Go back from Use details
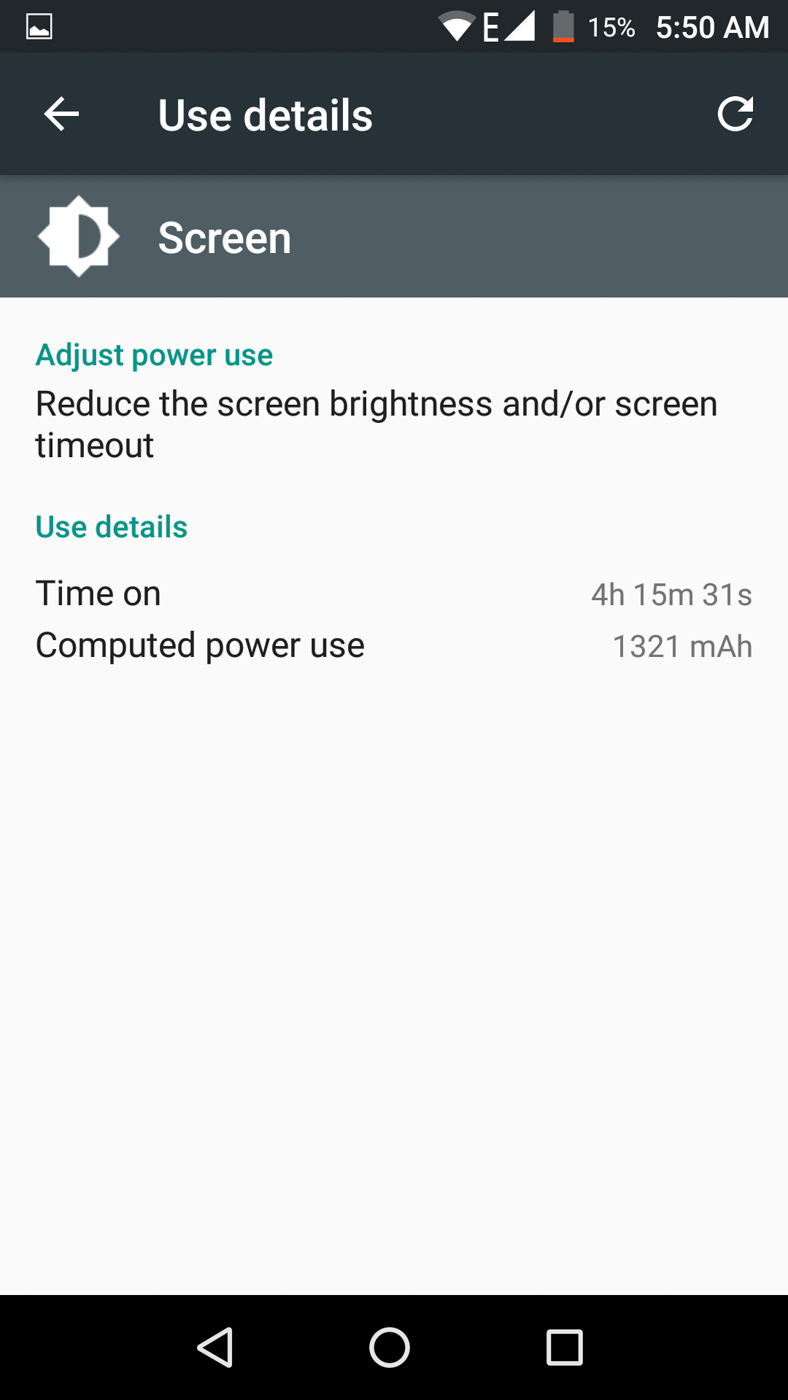788x1400 pixels. point(61,115)
